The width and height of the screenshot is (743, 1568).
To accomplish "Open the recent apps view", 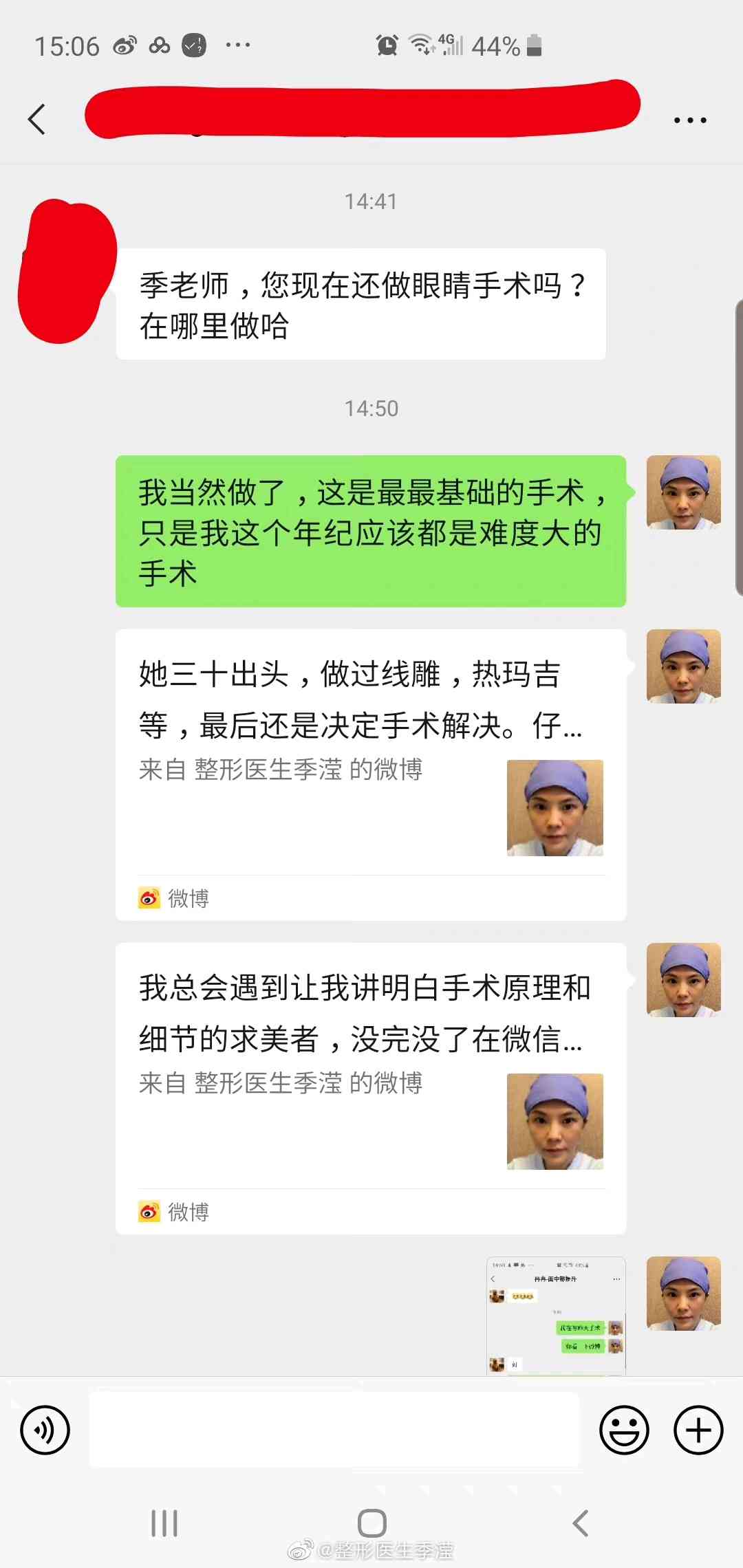I will (x=164, y=1523).
